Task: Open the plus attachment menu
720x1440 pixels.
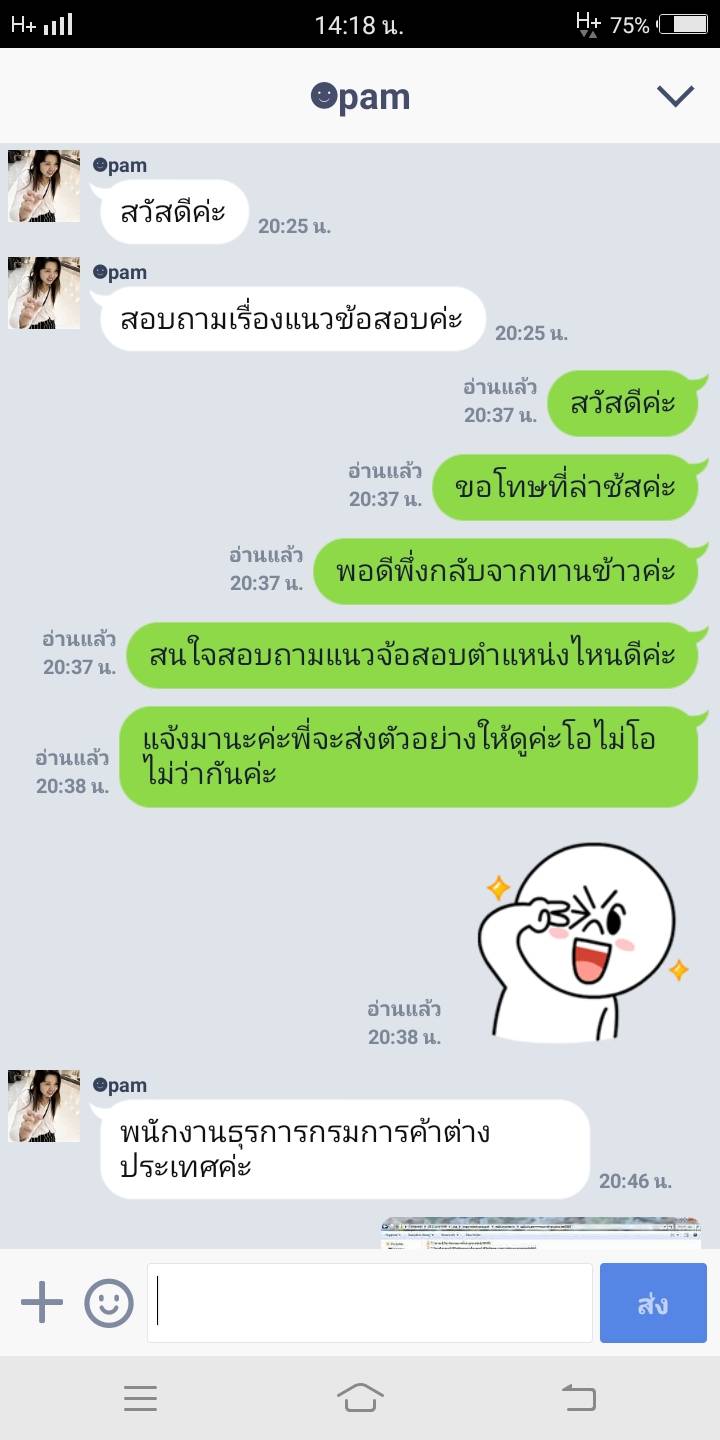Action: click(42, 1303)
